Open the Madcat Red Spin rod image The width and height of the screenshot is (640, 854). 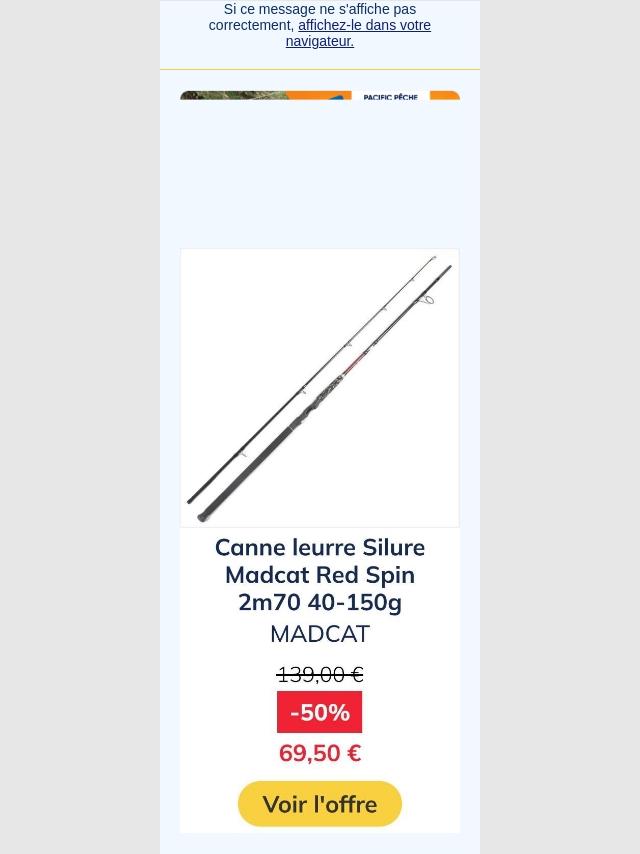pos(320,388)
